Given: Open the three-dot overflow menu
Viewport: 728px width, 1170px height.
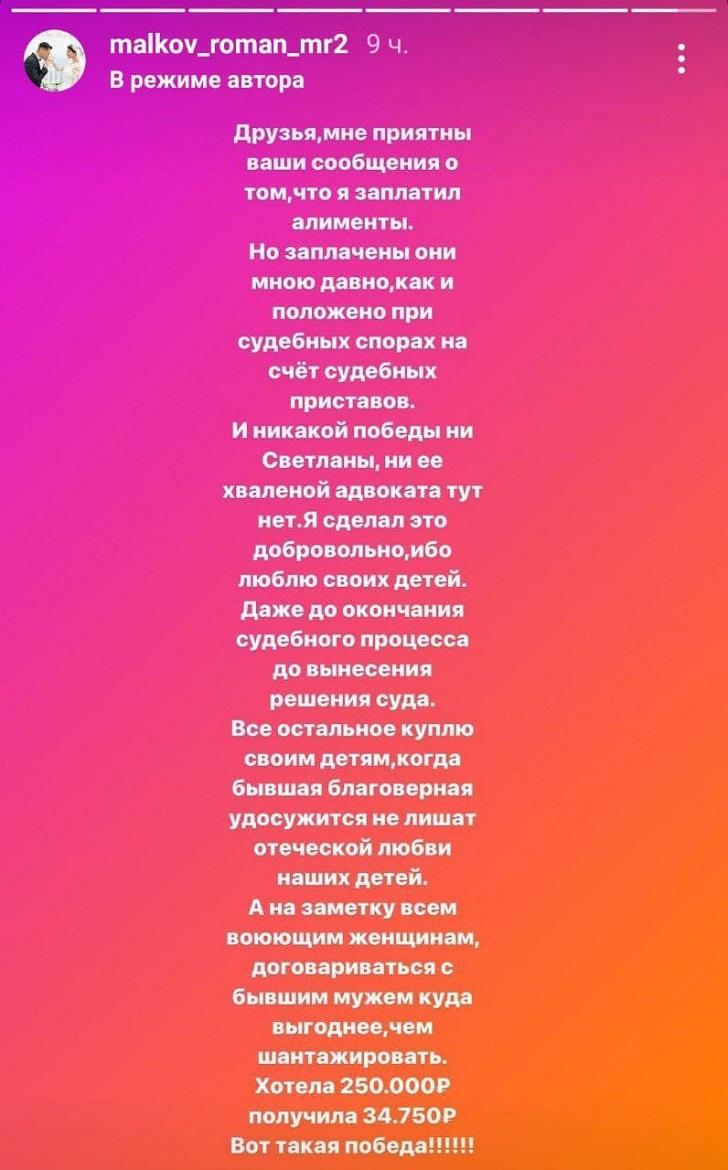Looking at the screenshot, I should 681,59.
